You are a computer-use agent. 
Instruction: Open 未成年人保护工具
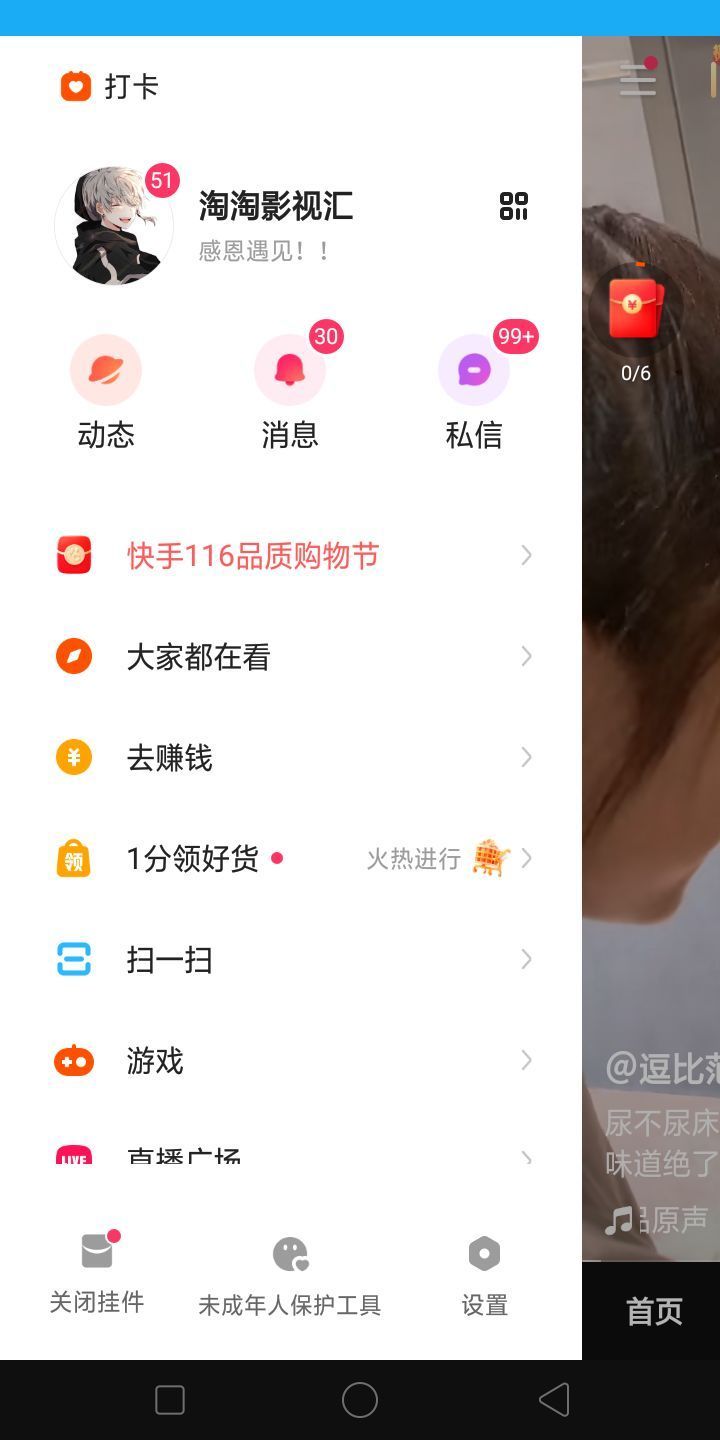click(x=290, y=1276)
